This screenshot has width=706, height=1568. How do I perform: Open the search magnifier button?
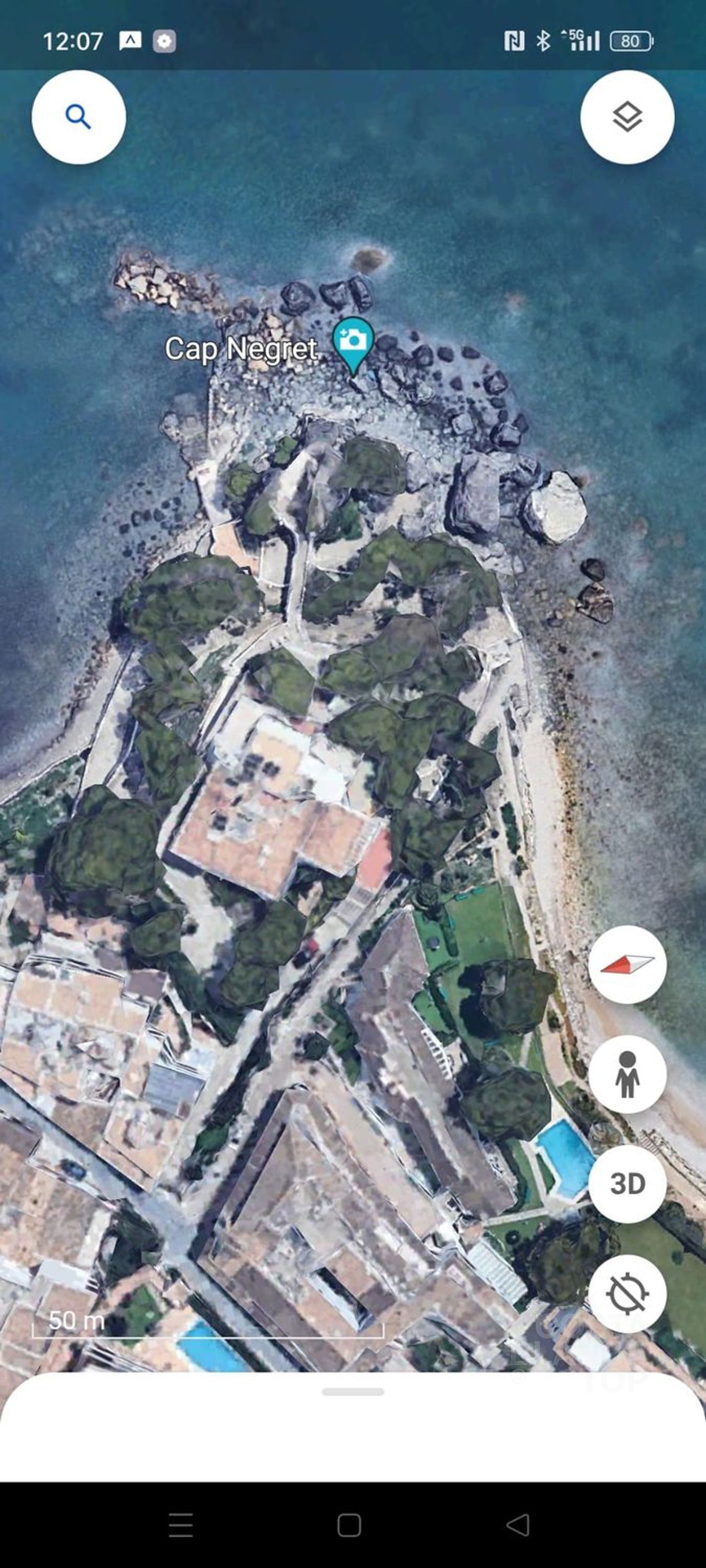(x=79, y=117)
